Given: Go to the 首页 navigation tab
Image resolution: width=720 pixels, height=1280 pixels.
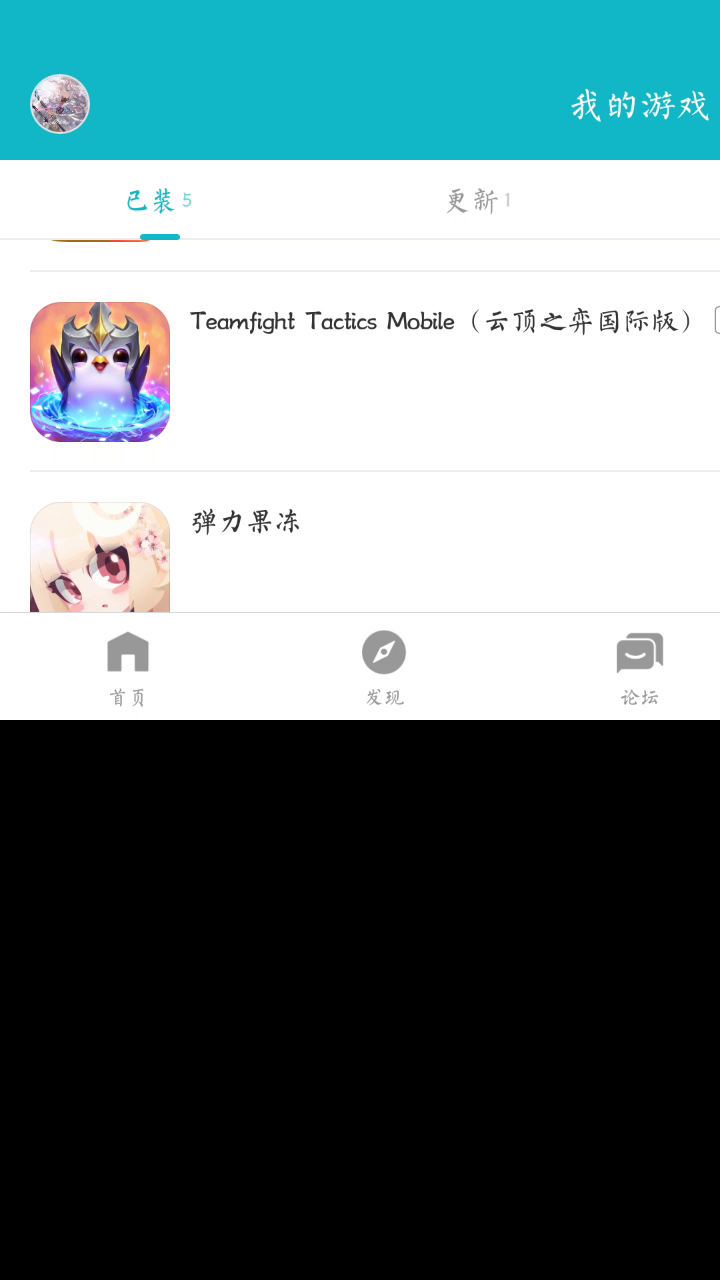Looking at the screenshot, I should (128, 667).
